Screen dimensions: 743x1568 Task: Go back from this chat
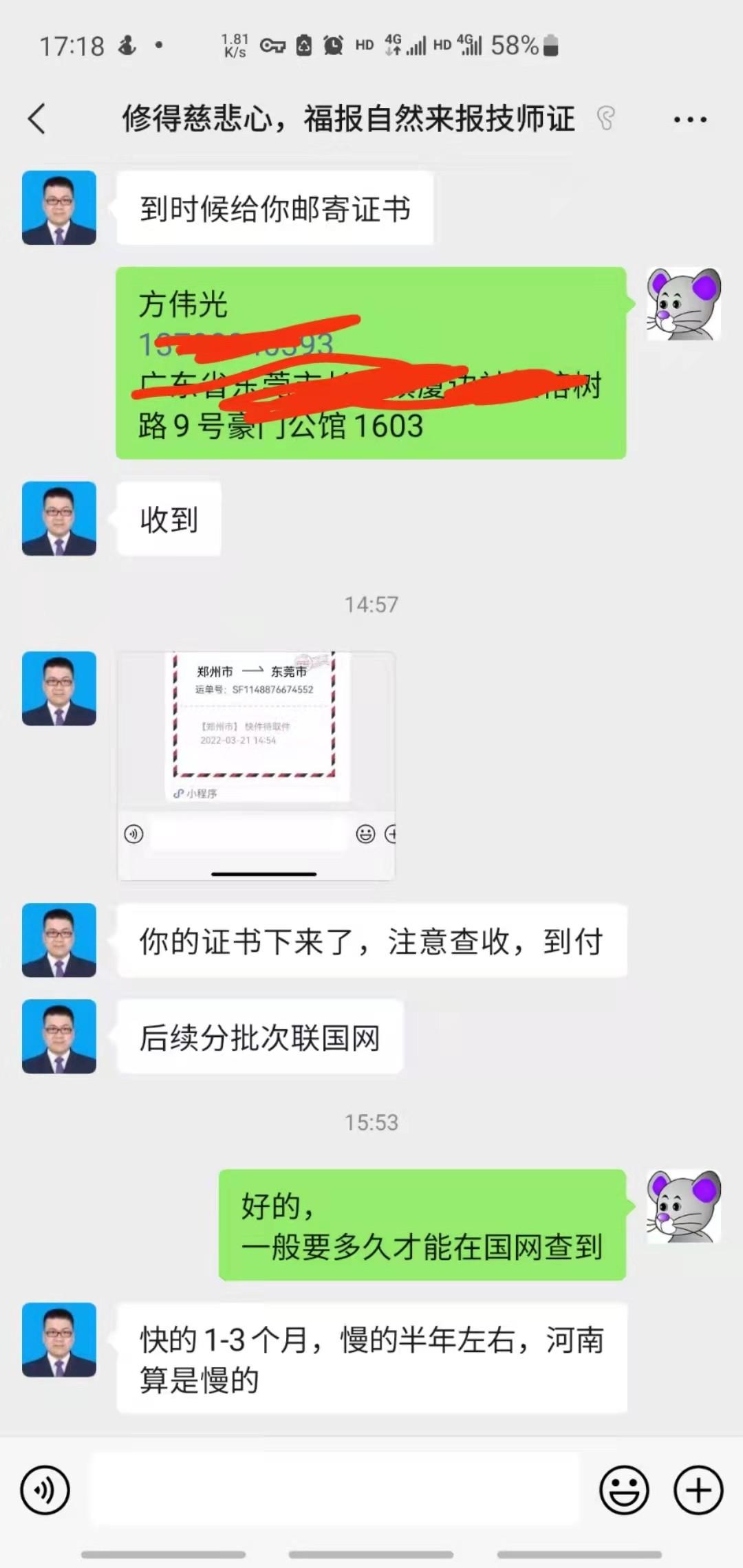point(37,119)
